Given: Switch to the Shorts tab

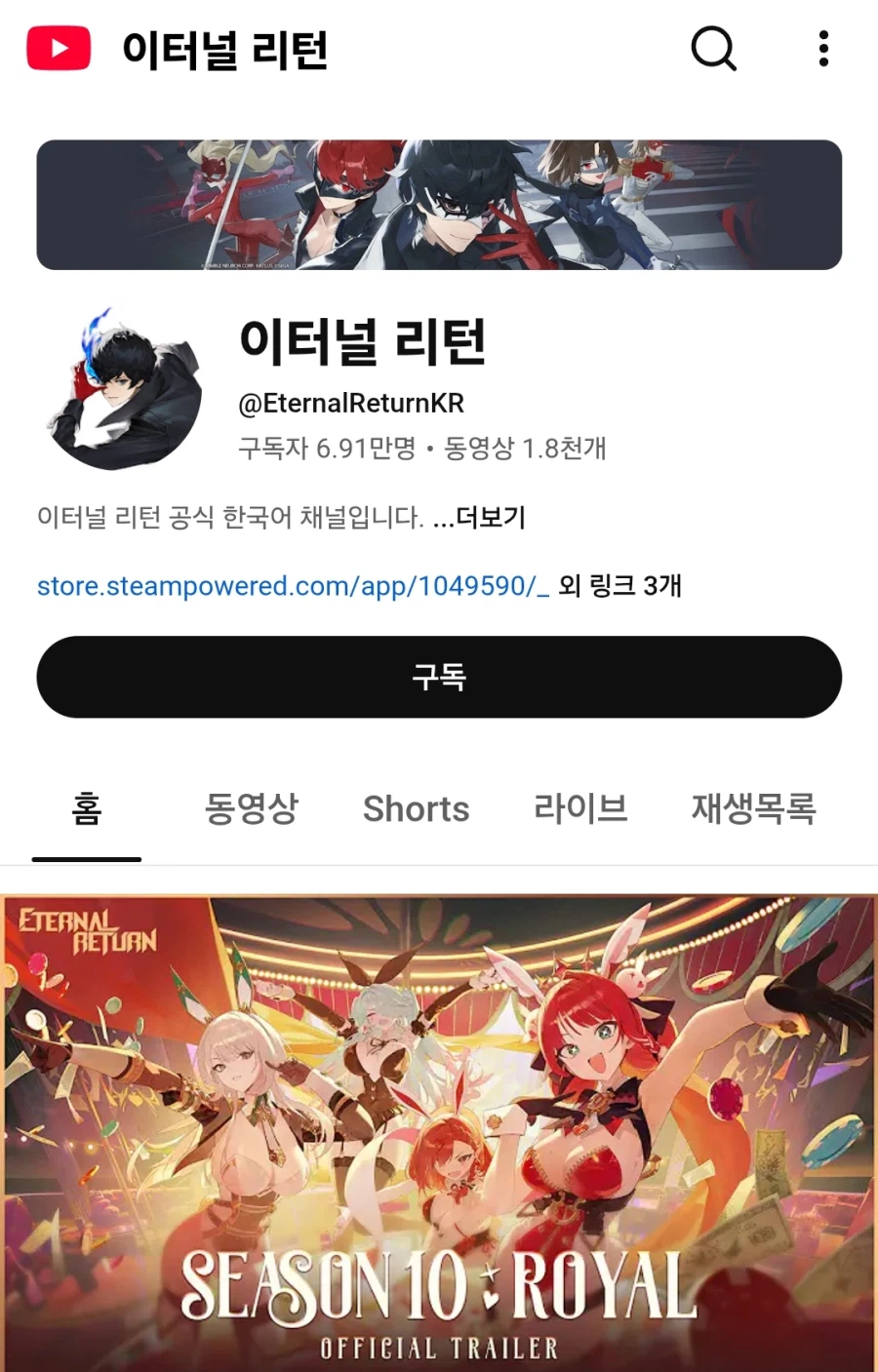Looking at the screenshot, I should [x=416, y=809].
